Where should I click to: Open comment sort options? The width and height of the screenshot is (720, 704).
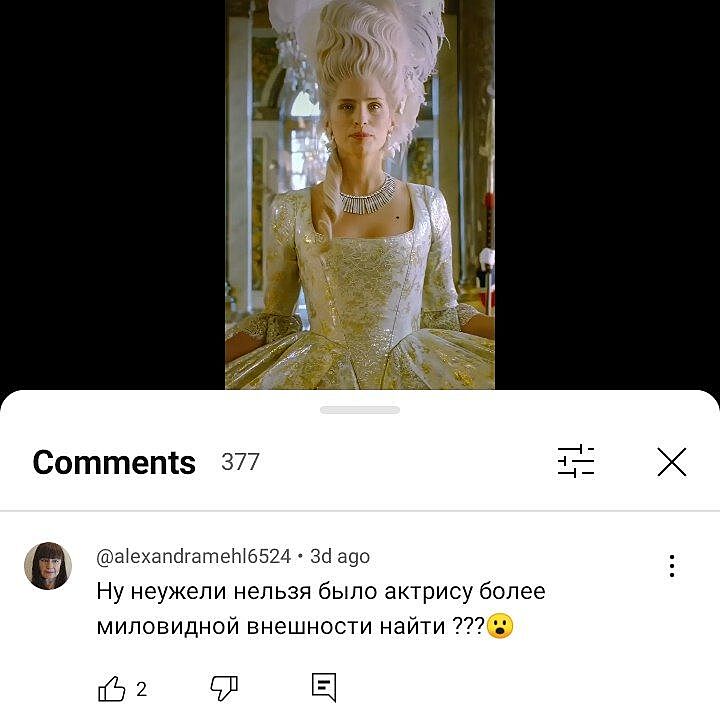[x=575, y=462]
